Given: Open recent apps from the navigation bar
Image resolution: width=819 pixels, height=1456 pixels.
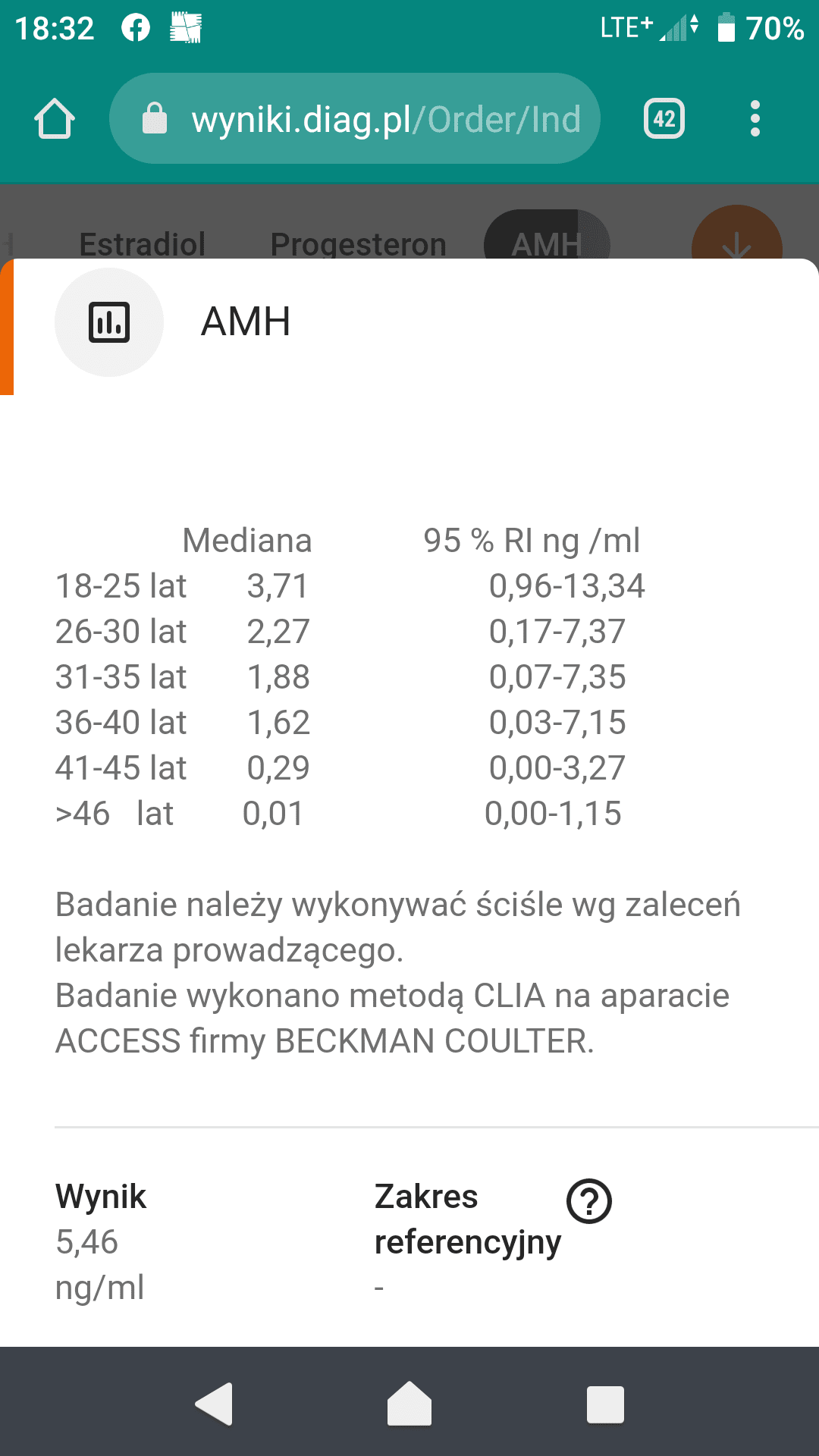Looking at the screenshot, I should 605,1404.
